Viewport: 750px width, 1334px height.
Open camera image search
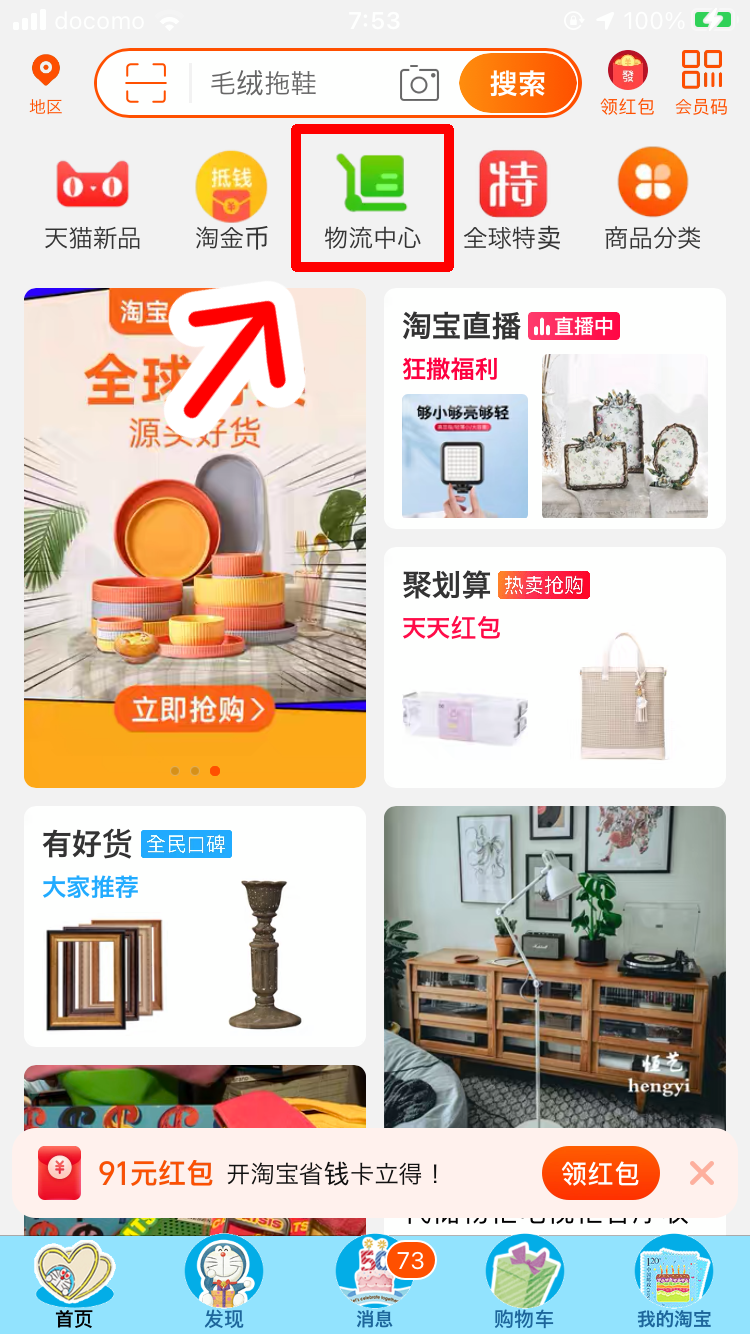pyautogui.click(x=419, y=84)
